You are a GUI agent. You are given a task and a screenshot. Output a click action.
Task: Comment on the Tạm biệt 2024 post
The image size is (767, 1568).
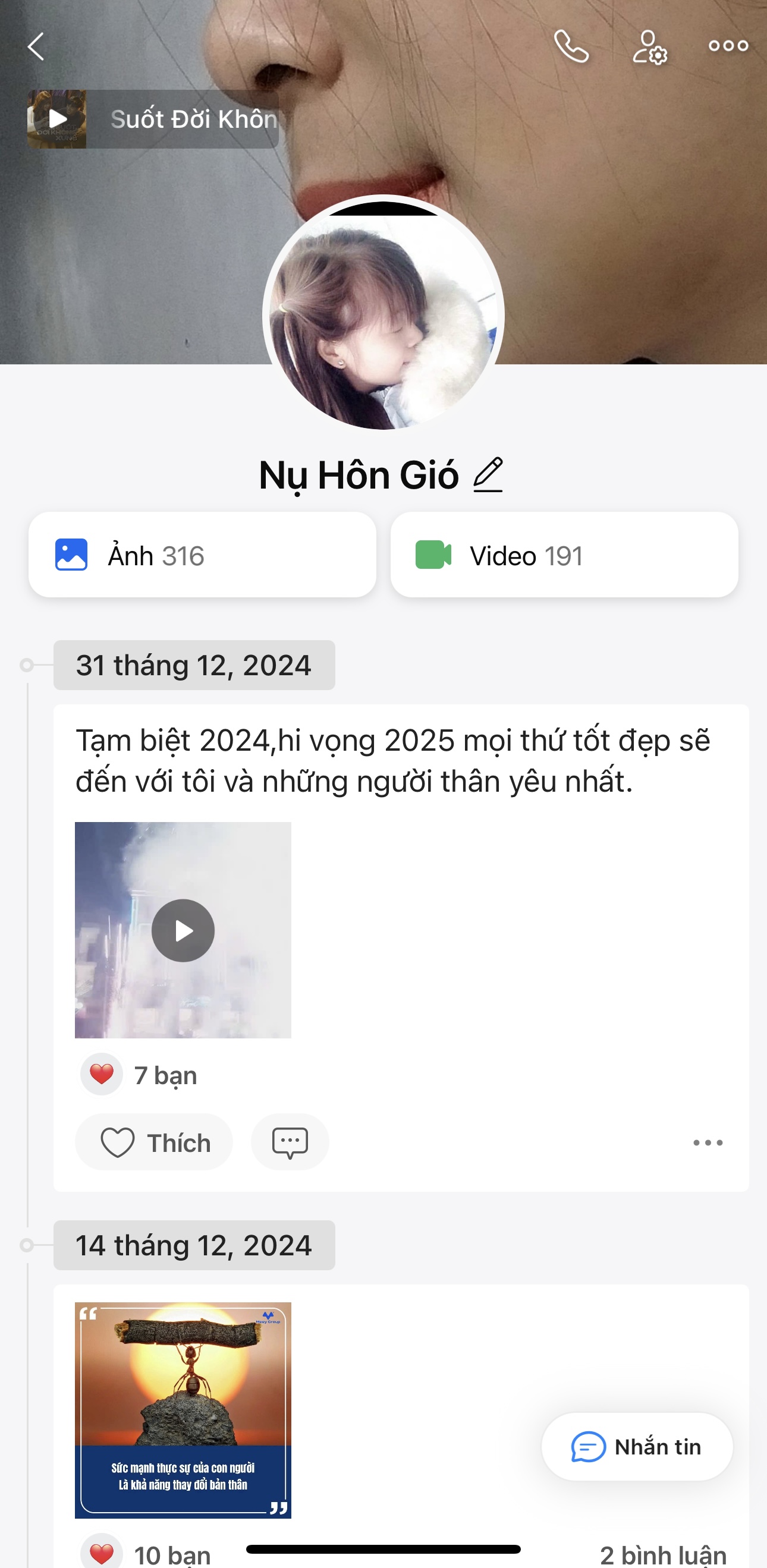pos(290,1142)
